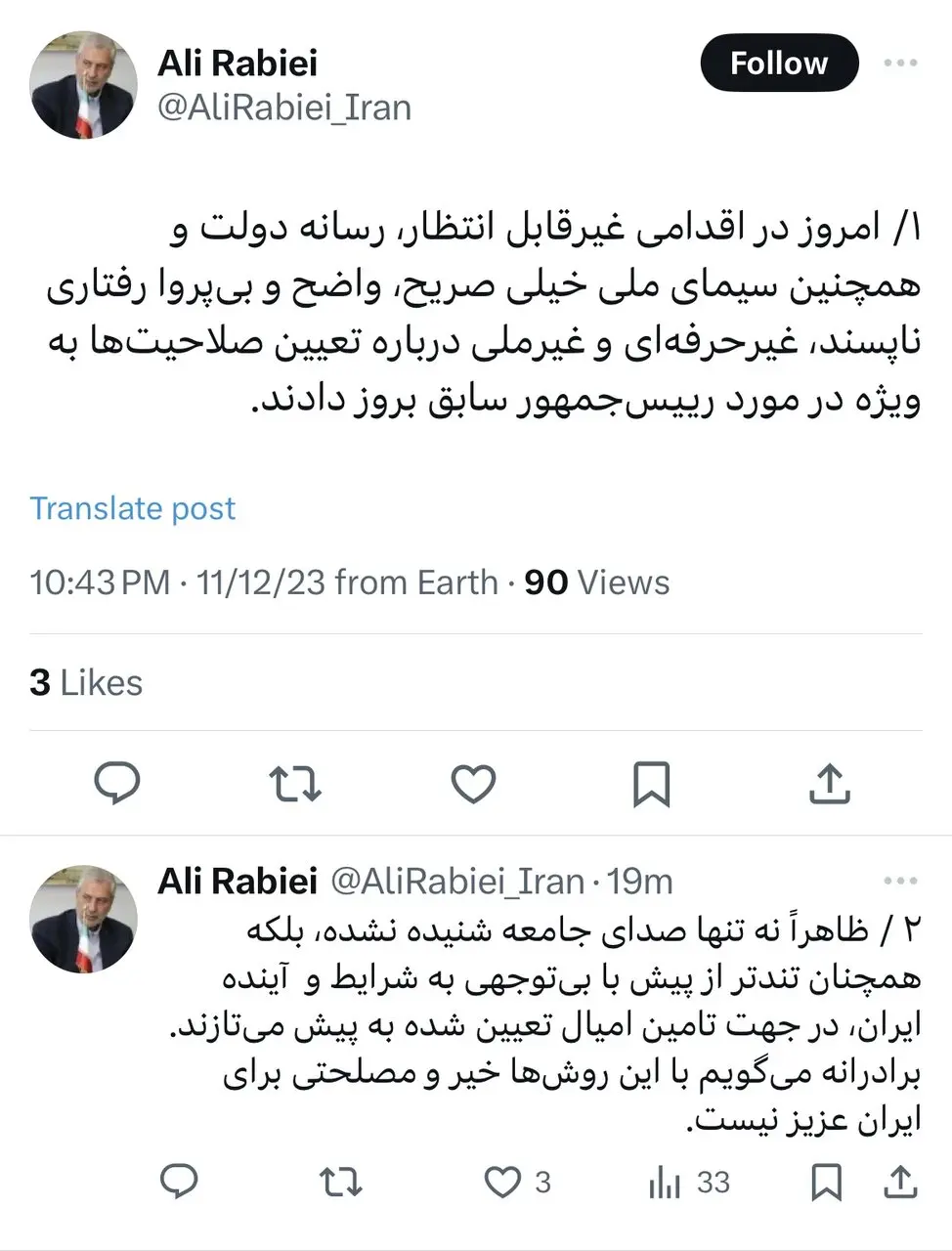Like the main post
This screenshot has width=952, height=1251.
473,783
